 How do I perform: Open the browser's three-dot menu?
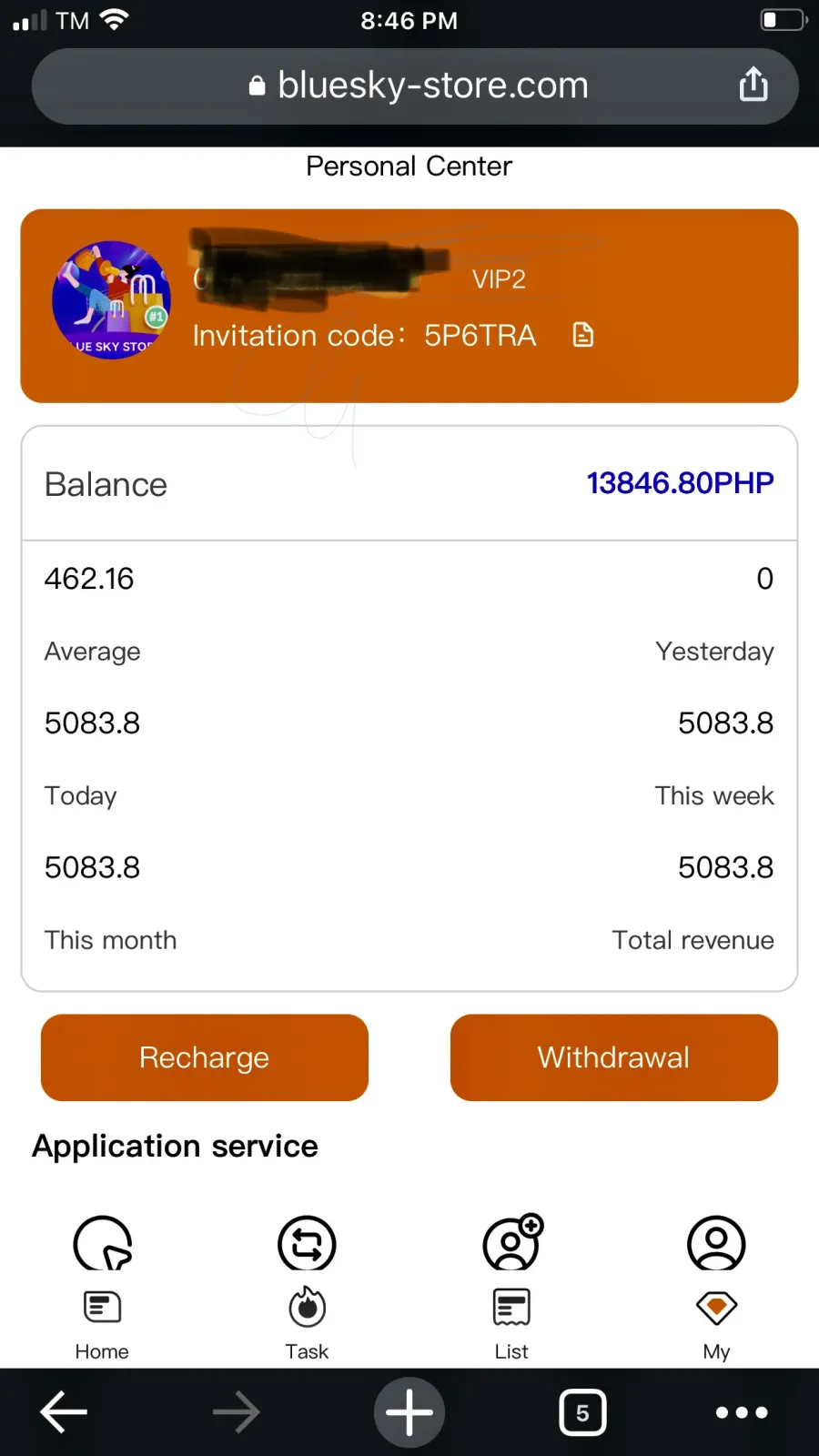pyautogui.click(x=742, y=1412)
